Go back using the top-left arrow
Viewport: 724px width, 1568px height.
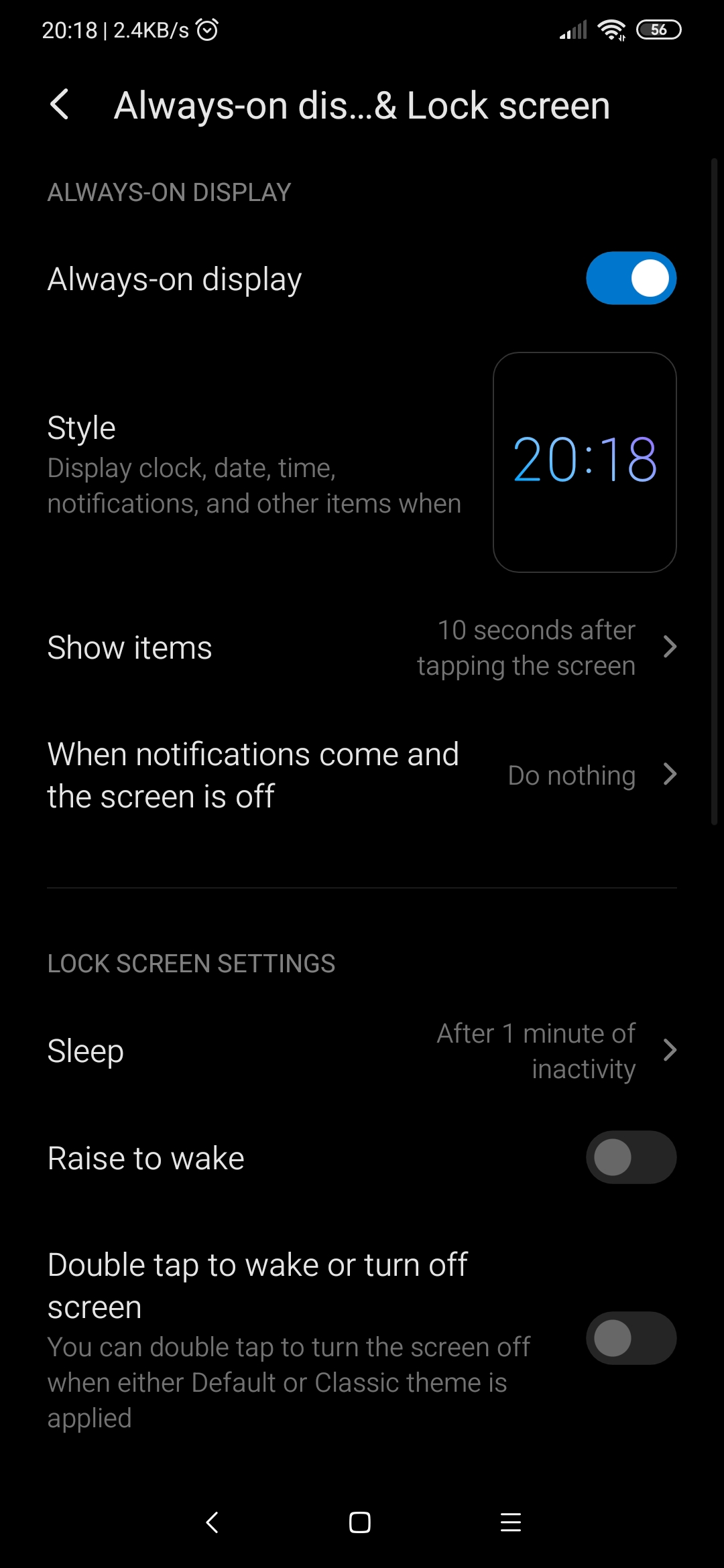[x=60, y=105]
